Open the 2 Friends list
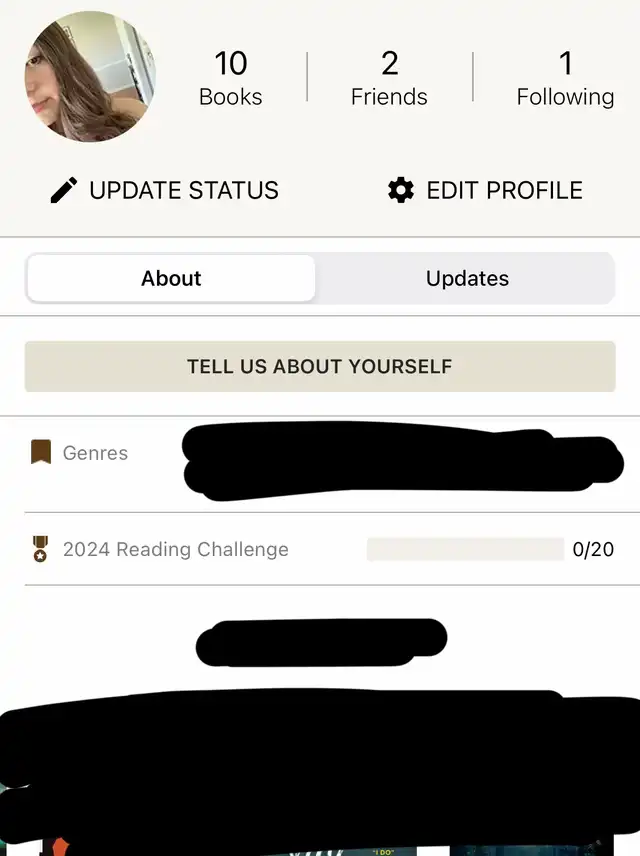Screen dimensions: 640x856 pyautogui.click(x=389, y=78)
